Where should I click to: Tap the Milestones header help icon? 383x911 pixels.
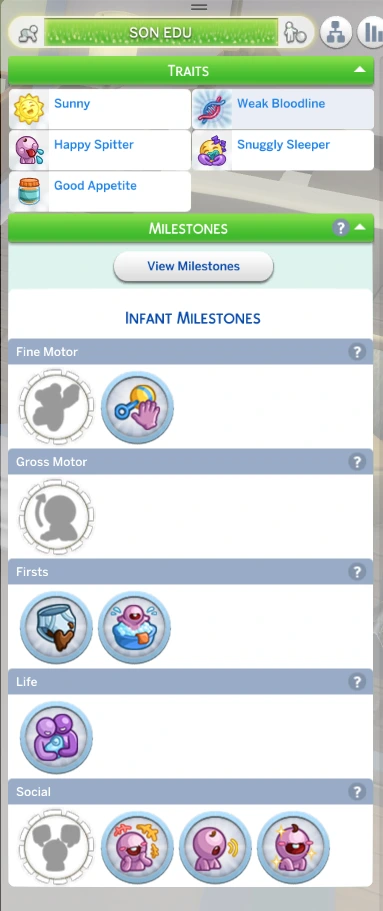click(341, 227)
